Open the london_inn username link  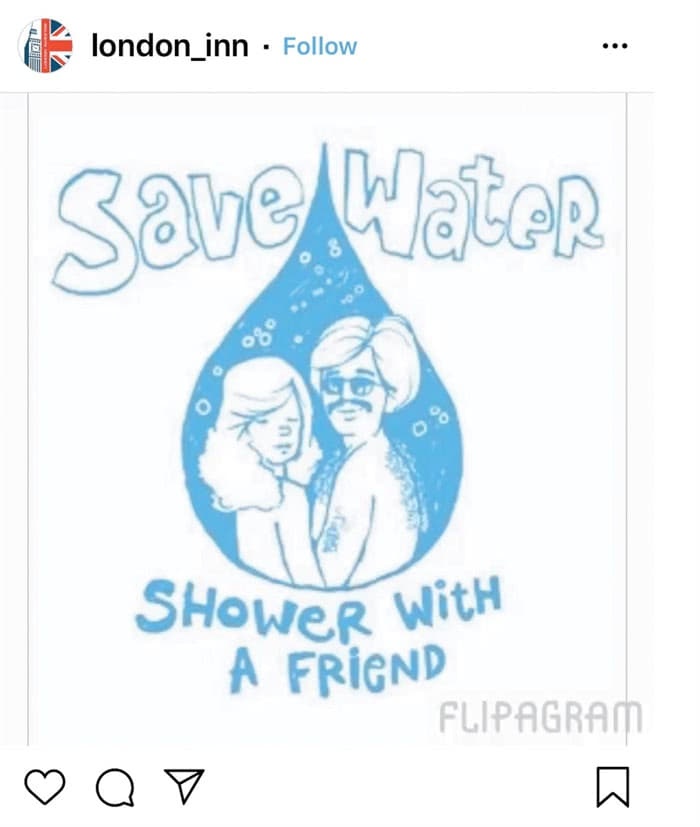[x=169, y=46]
